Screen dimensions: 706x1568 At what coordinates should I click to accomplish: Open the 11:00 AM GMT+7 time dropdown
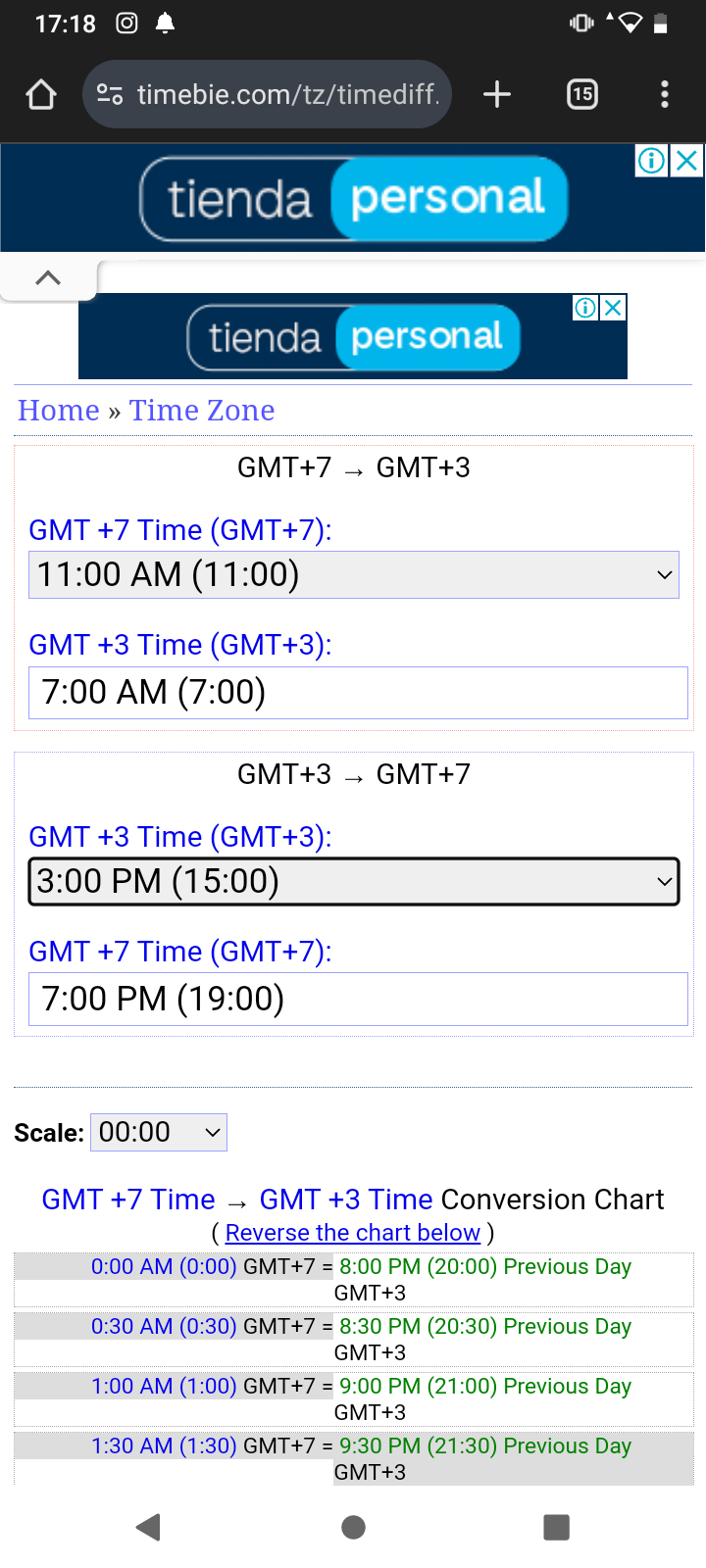point(354,574)
